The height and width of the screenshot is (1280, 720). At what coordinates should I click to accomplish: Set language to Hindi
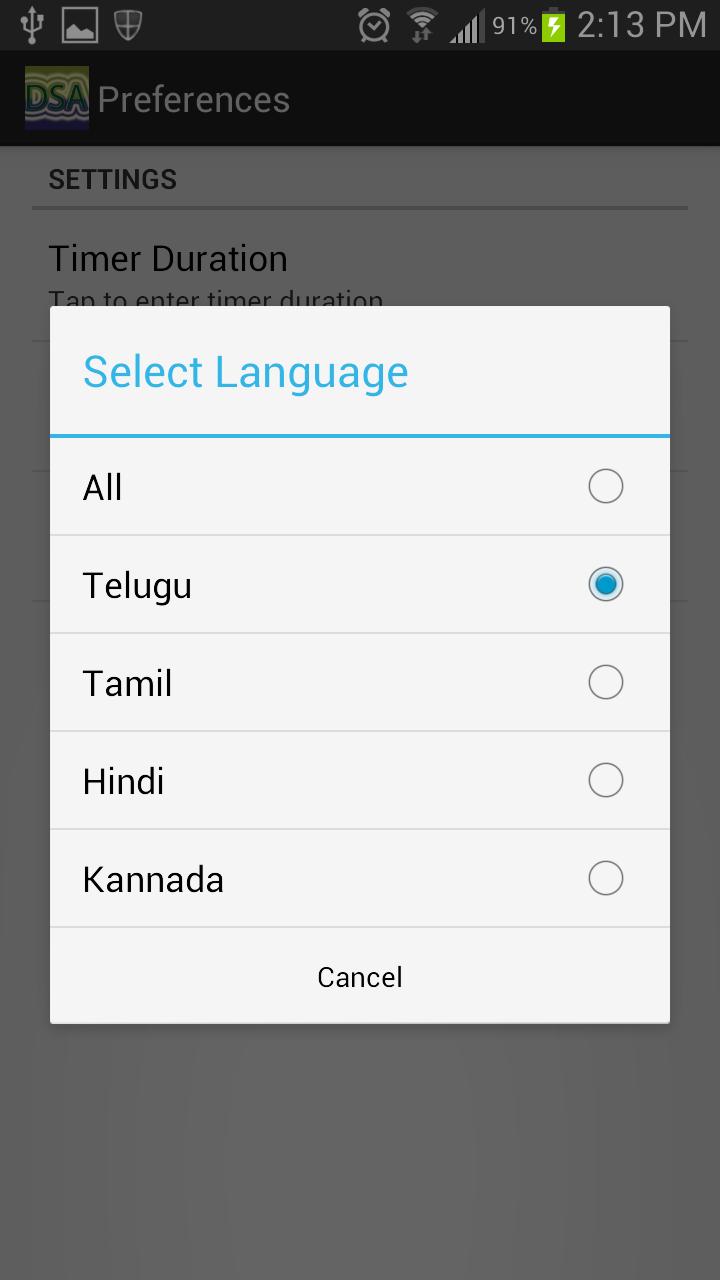(x=360, y=781)
